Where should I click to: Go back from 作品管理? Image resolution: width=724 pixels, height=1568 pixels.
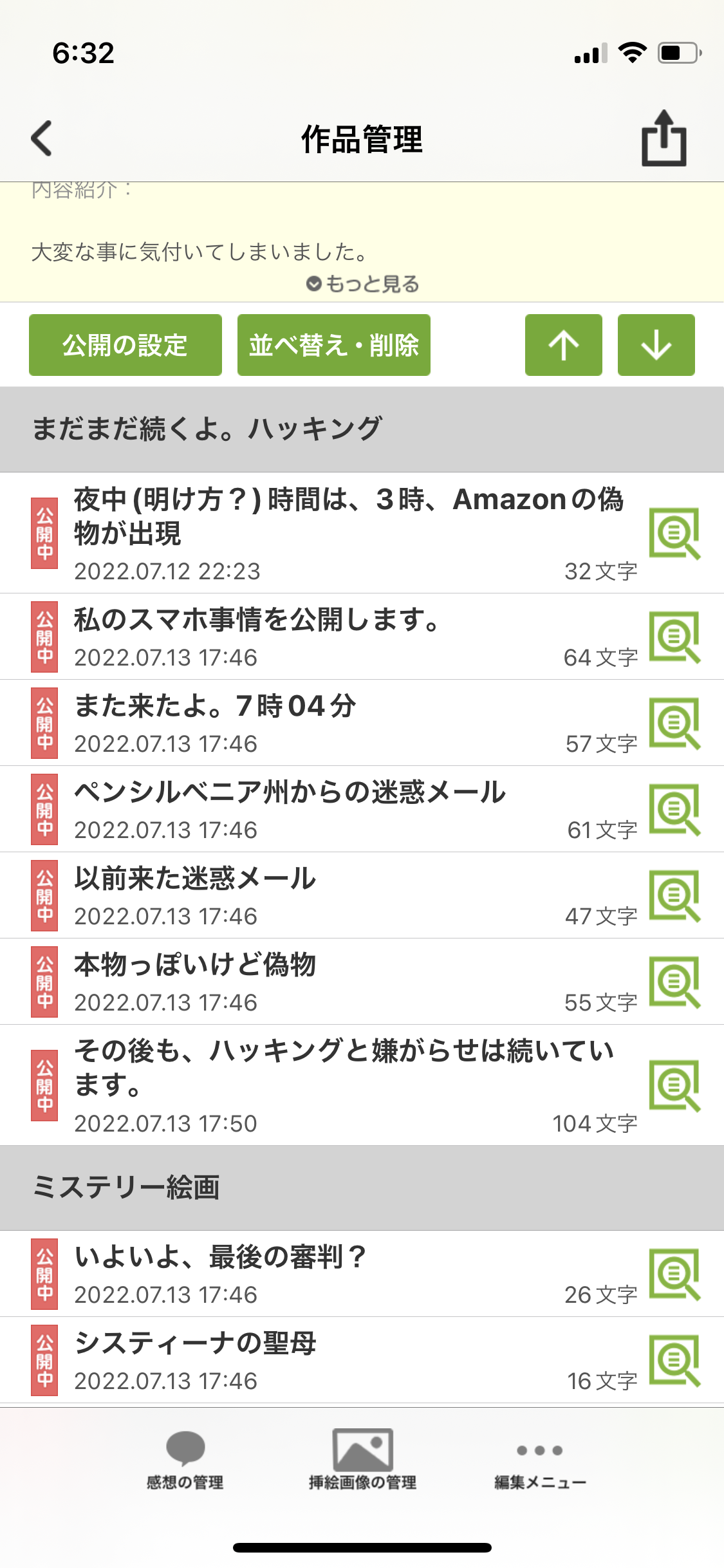click(42, 138)
